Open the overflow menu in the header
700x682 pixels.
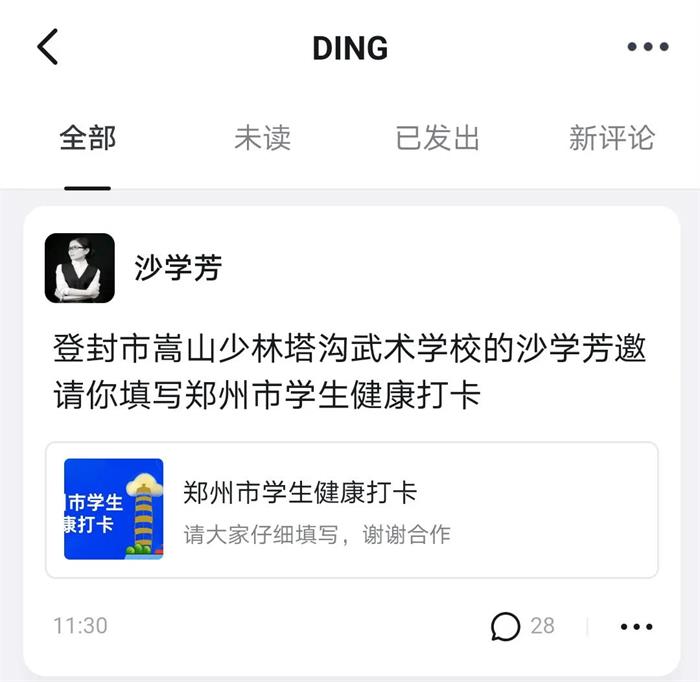[647, 47]
